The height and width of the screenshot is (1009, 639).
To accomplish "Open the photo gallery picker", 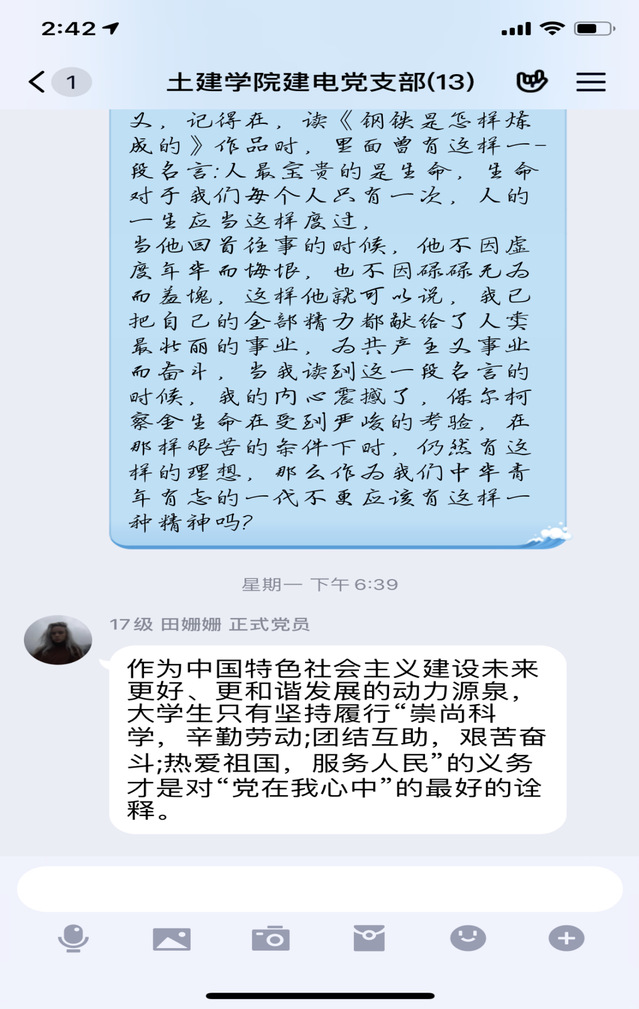I will click(x=171, y=938).
